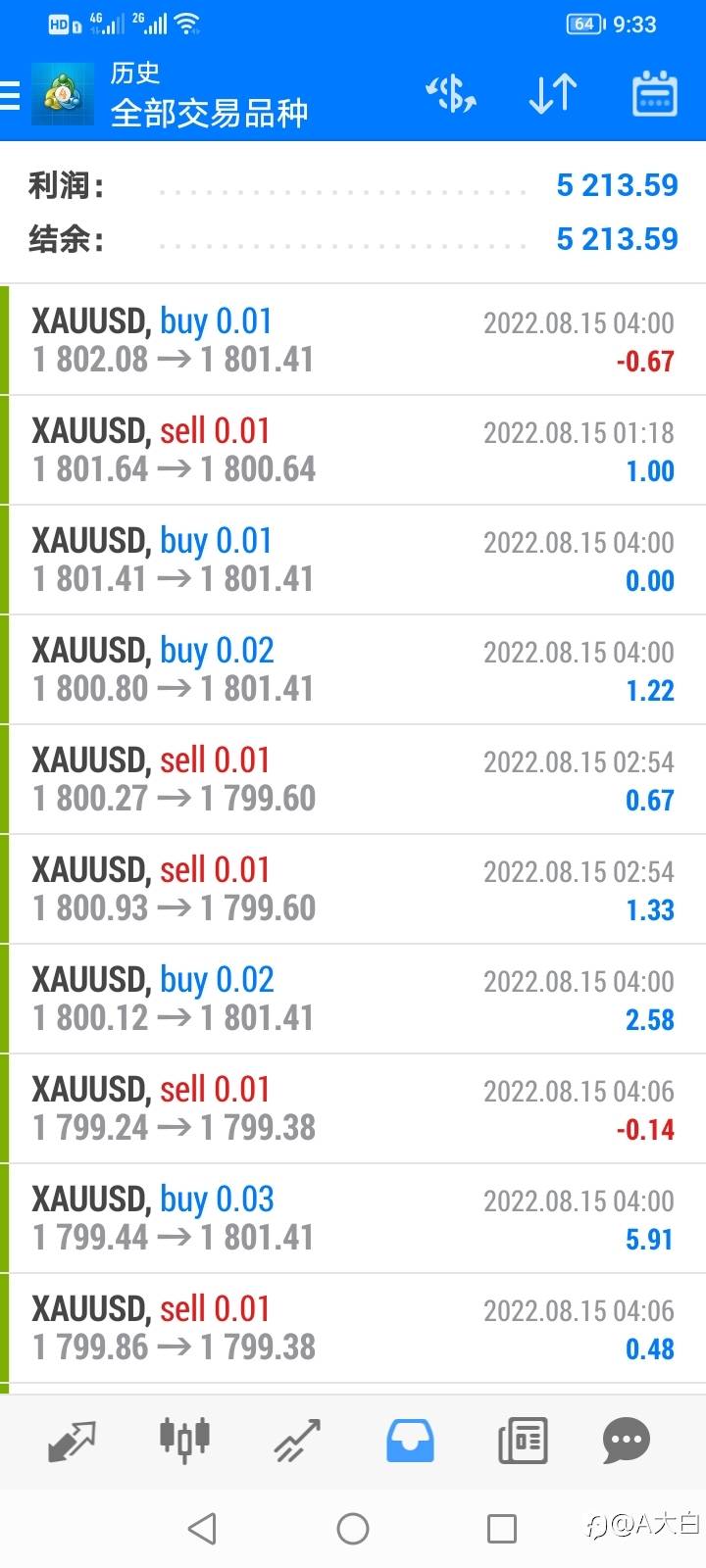Open the sort order arrows
Screen dimensions: 706x1568
coord(552,95)
